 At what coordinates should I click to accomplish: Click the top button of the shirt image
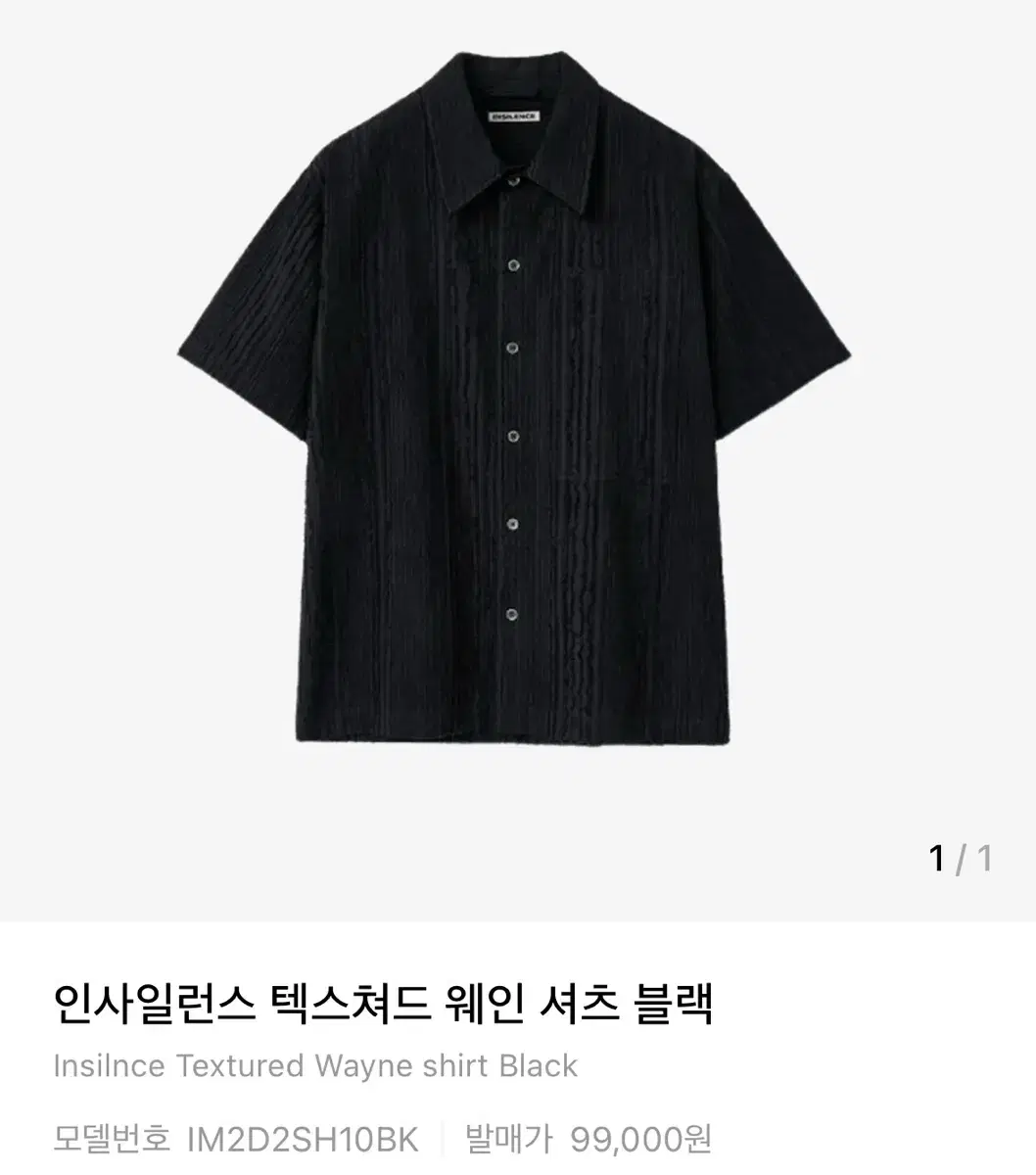click(513, 181)
